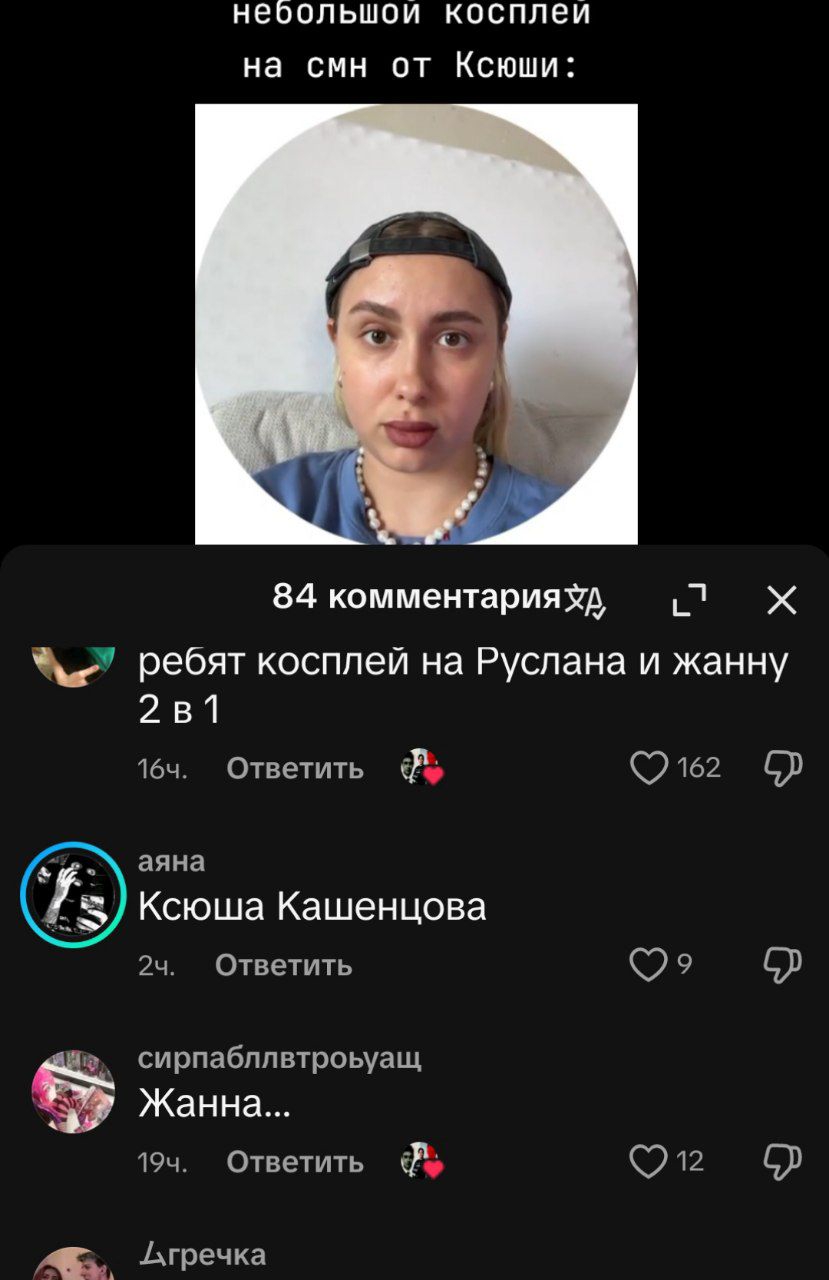Like the comment "Ксюша Кашенцова"
Viewport: 829px width, 1280px height.
click(650, 964)
